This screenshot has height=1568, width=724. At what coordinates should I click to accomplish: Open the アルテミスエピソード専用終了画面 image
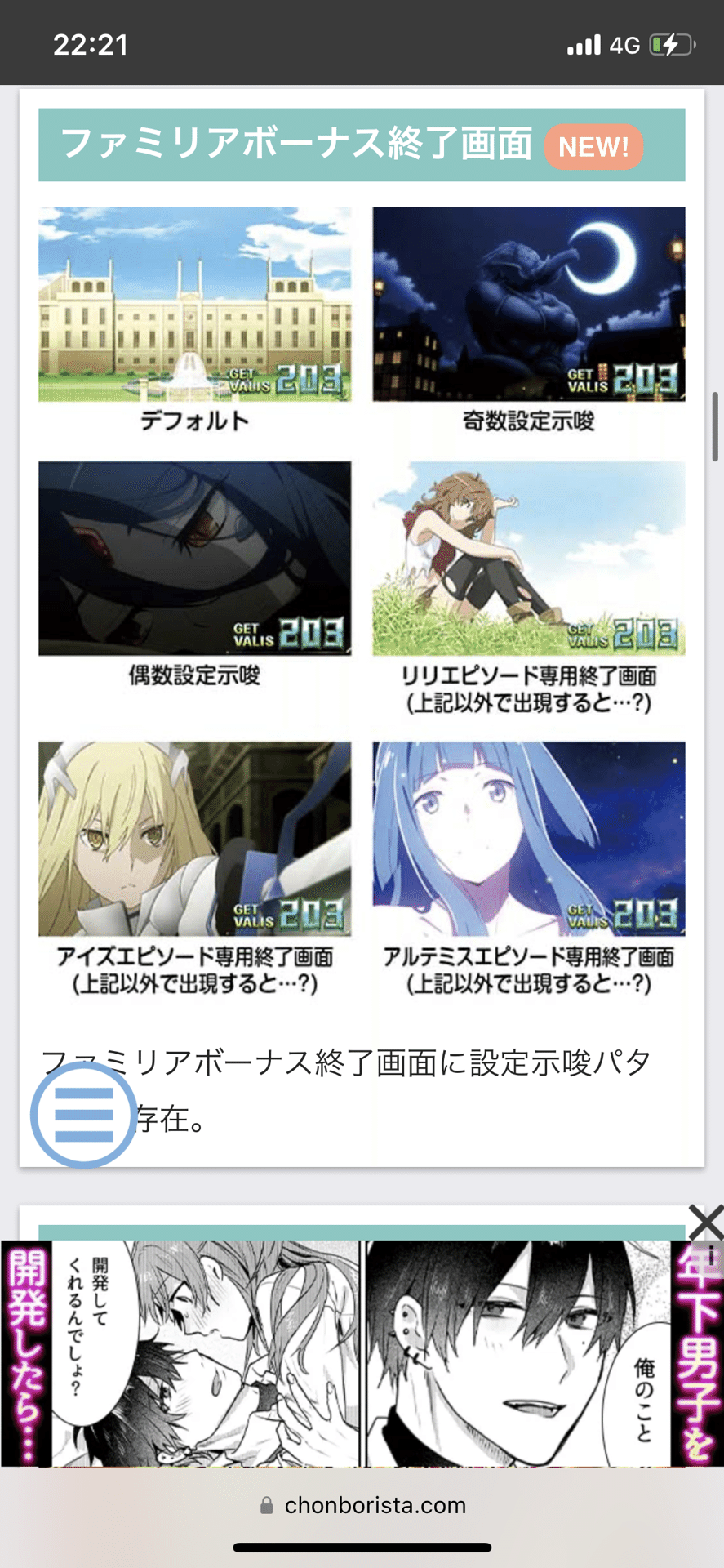[528, 841]
